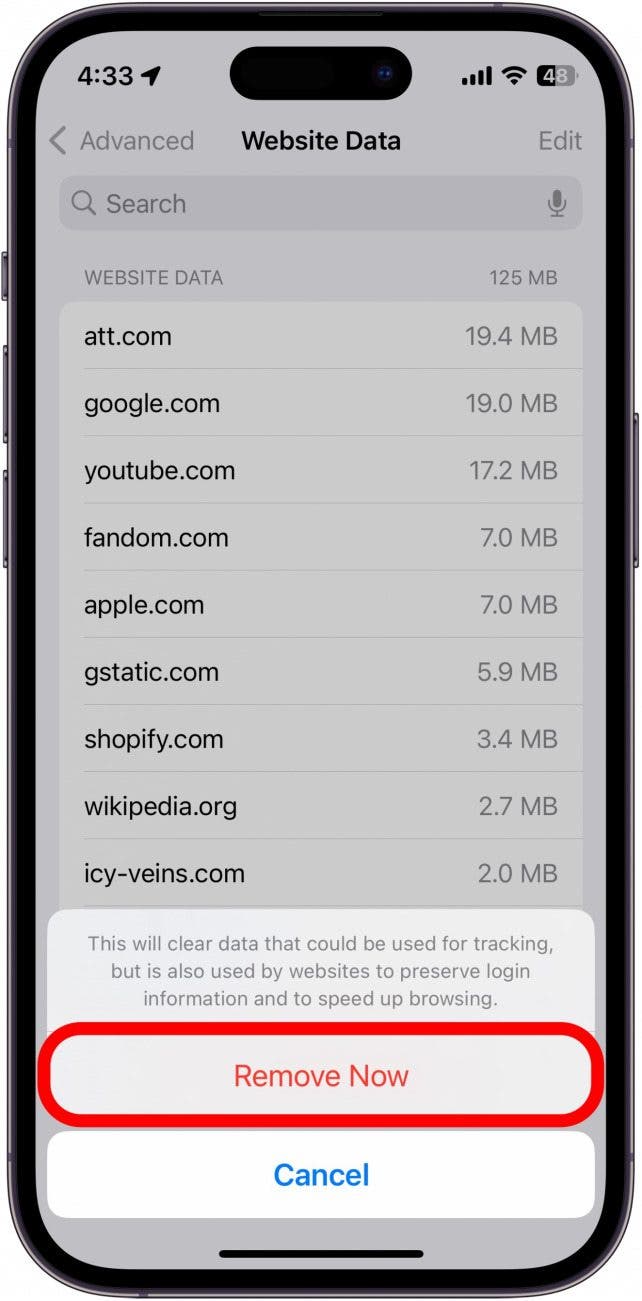Select the shopify.com row
The image size is (642, 1301).
point(320,739)
